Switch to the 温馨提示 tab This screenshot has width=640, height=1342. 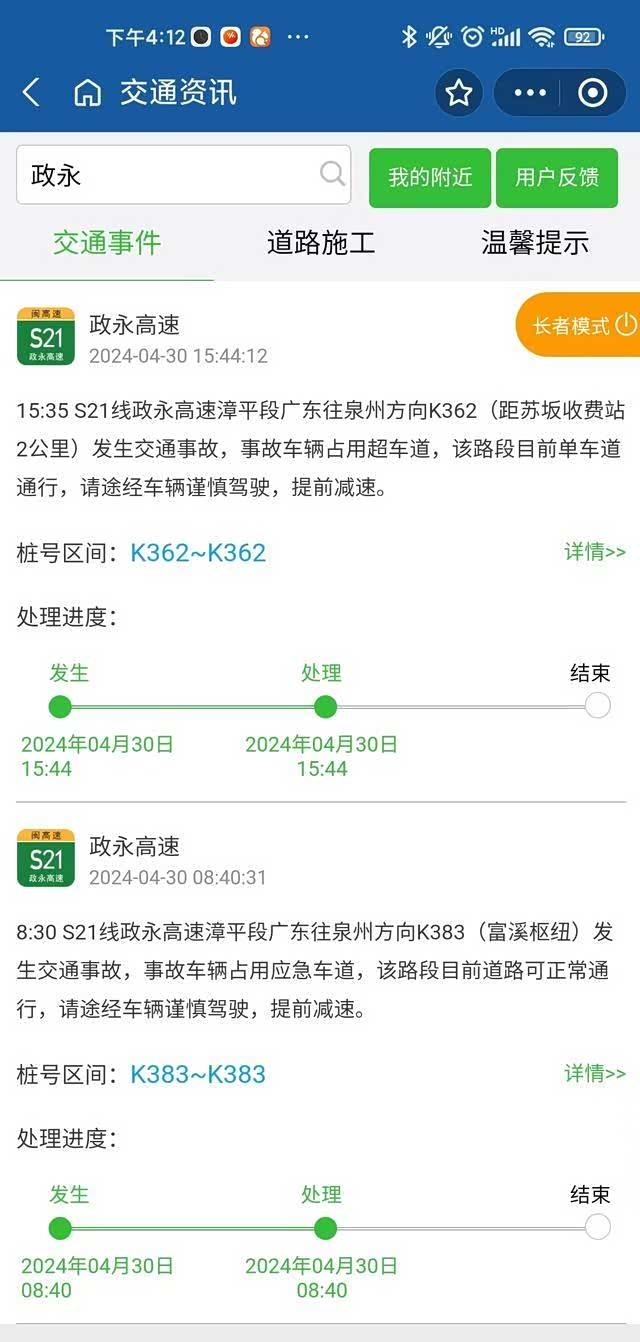pos(535,242)
